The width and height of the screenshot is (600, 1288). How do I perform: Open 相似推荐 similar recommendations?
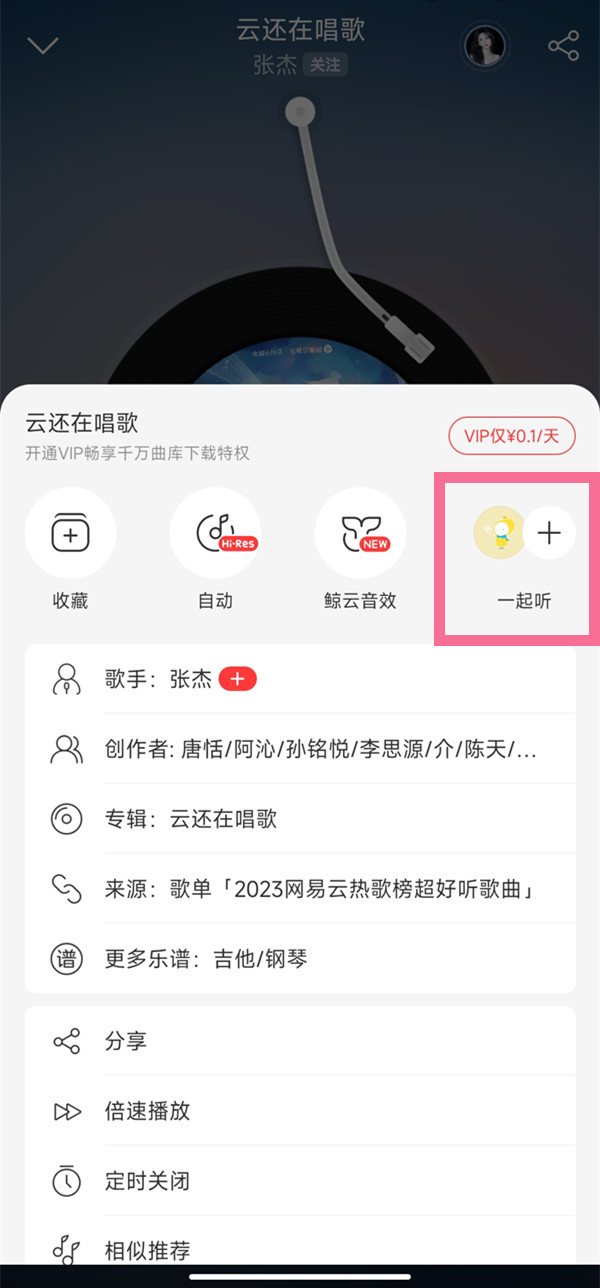coord(300,1250)
